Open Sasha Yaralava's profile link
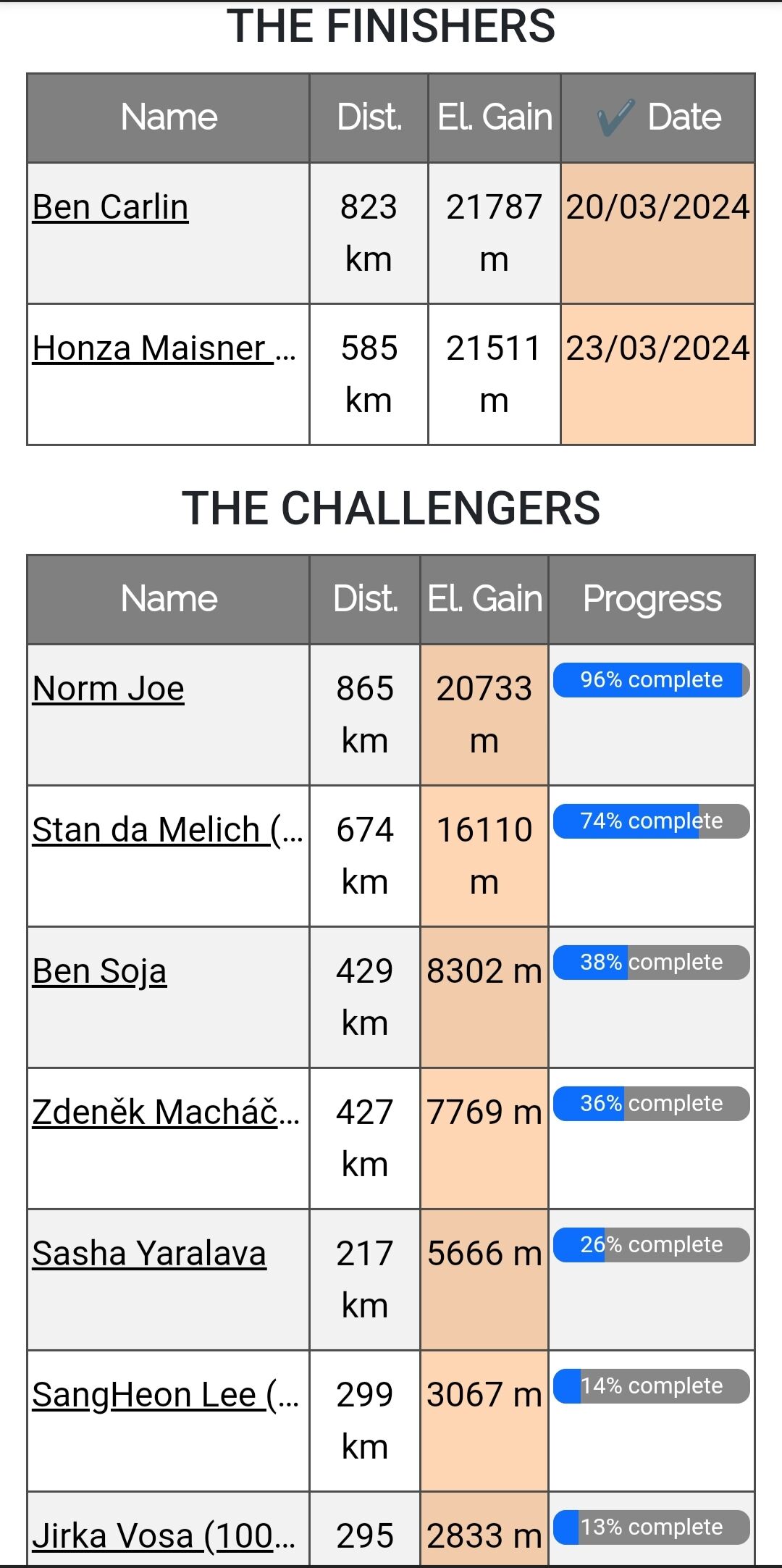 (149, 1254)
